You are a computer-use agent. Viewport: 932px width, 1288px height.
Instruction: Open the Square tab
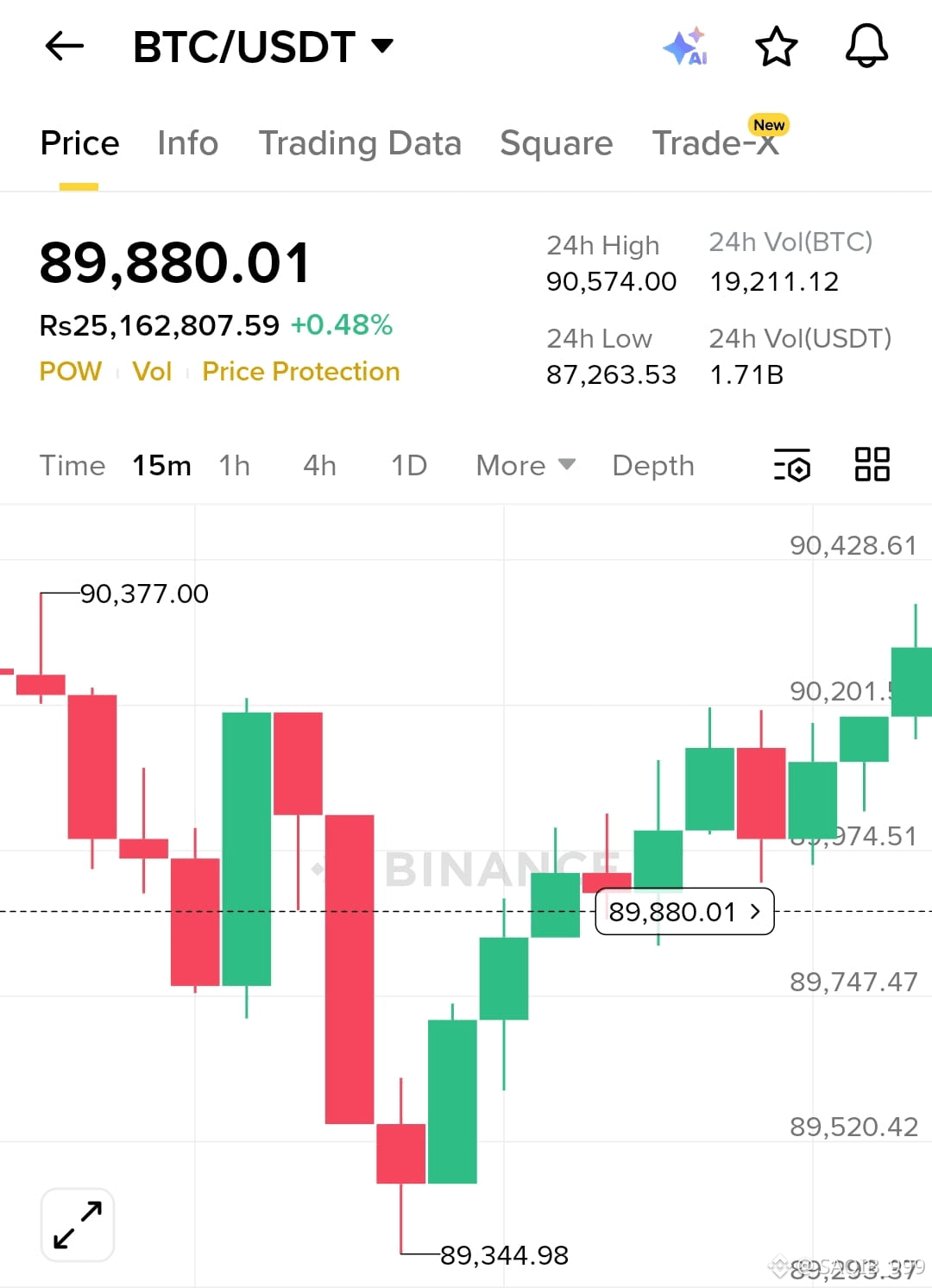click(556, 143)
